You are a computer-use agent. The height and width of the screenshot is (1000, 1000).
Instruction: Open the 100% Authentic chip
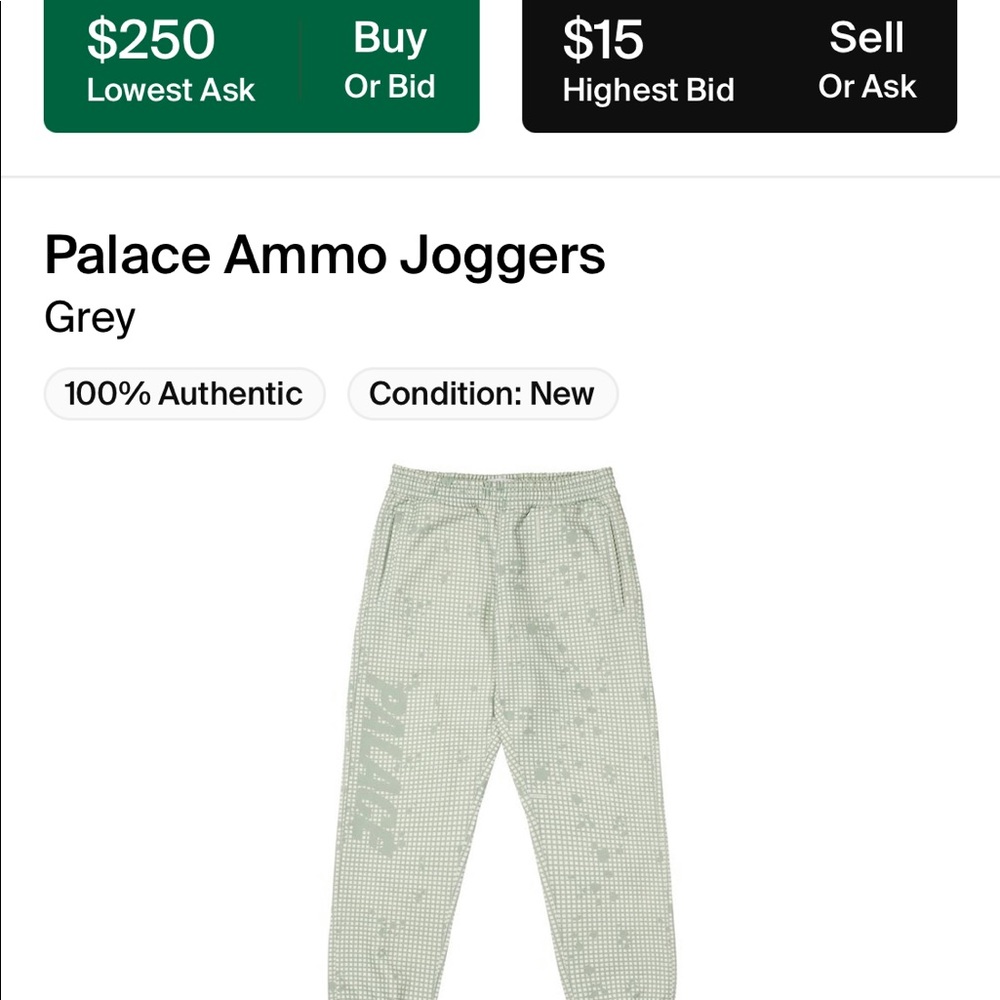pyautogui.click(x=184, y=394)
